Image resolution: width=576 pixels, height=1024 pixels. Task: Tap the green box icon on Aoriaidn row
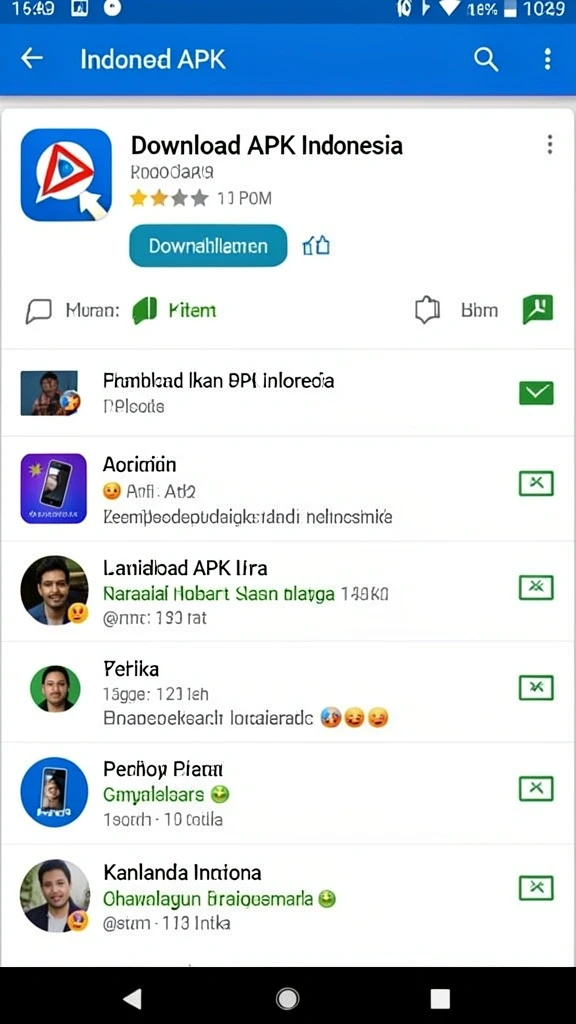(x=536, y=483)
